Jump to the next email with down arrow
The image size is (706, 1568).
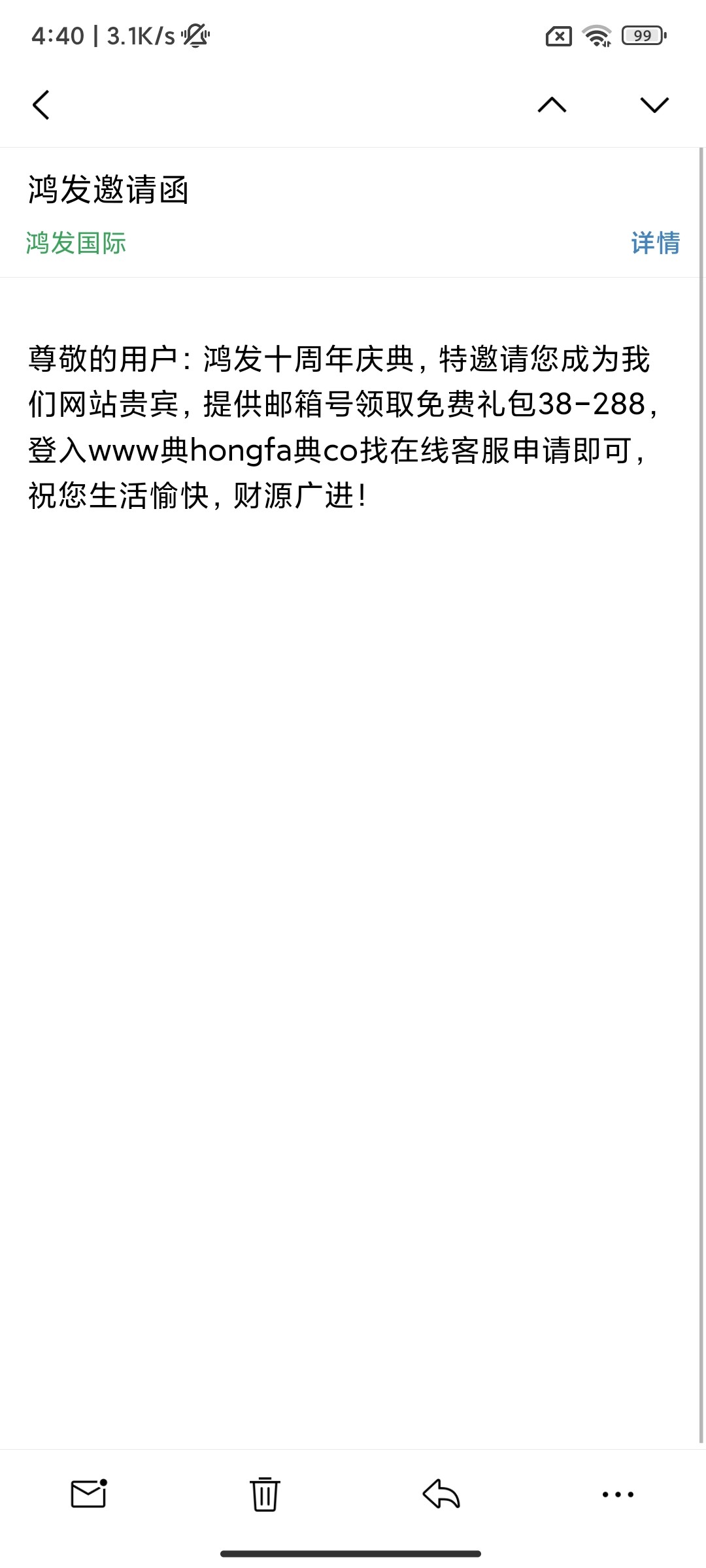coord(654,105)
